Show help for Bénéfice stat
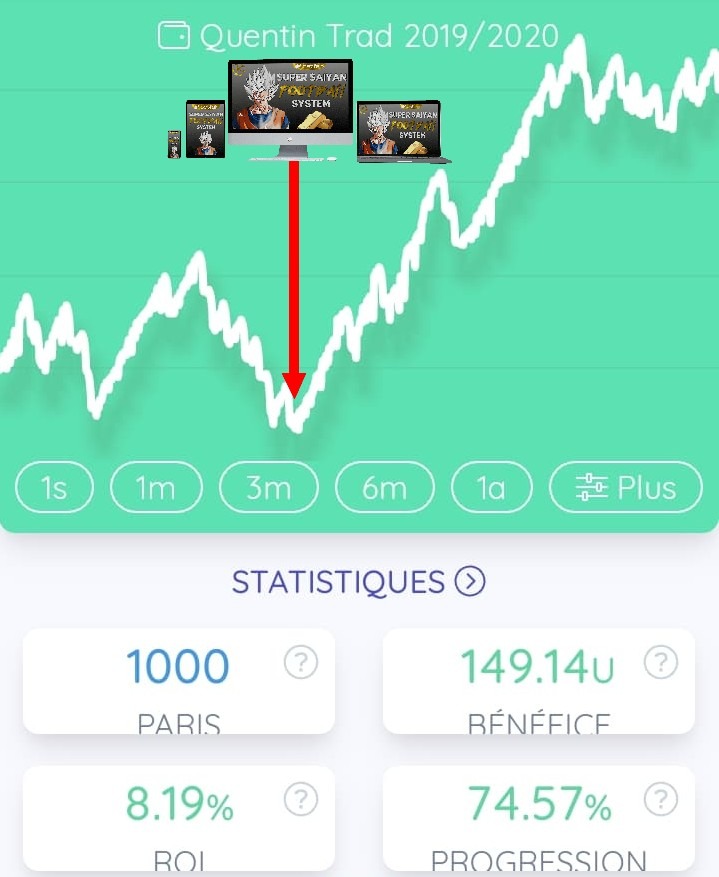Screen dimensions: 719x877 (x=660, y=662)
